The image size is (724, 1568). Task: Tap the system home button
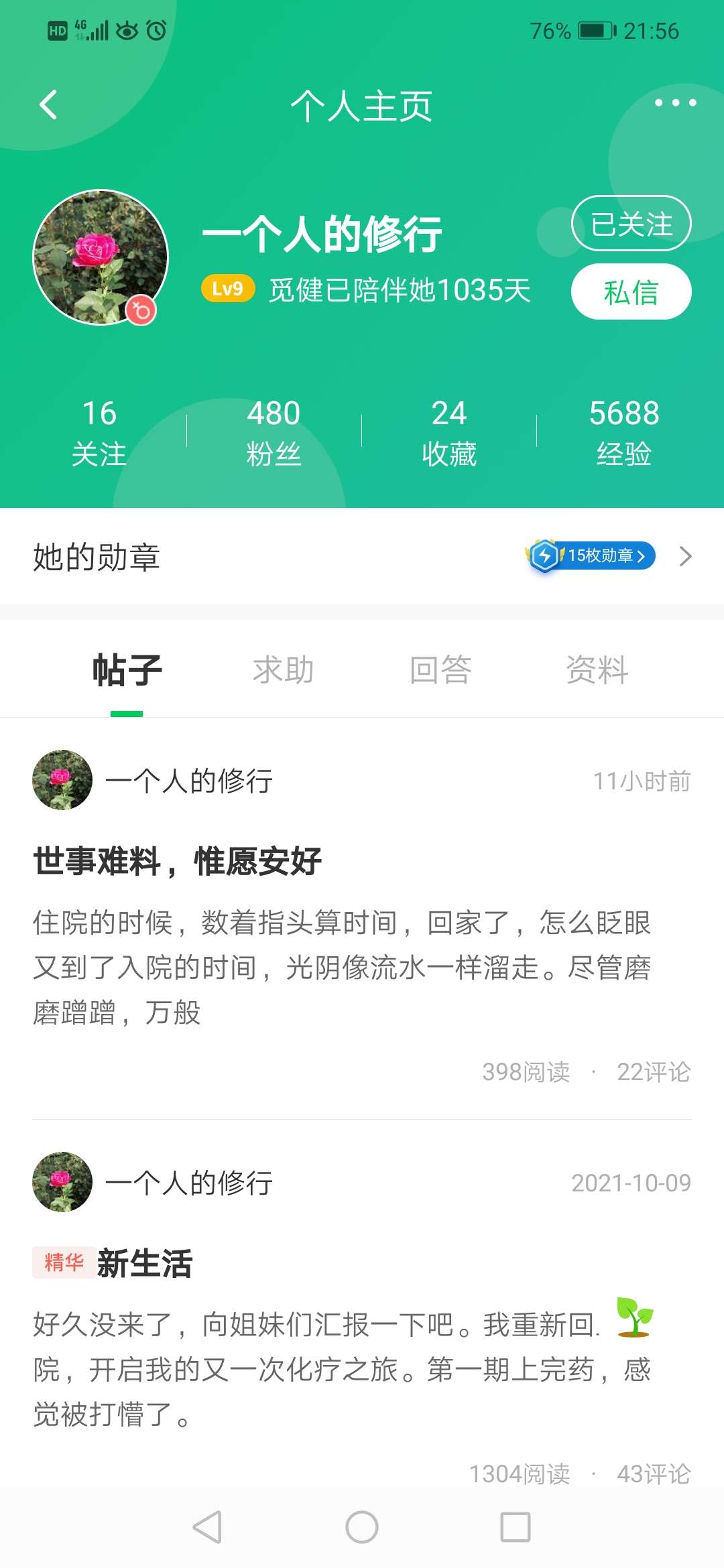[362, 1528]
